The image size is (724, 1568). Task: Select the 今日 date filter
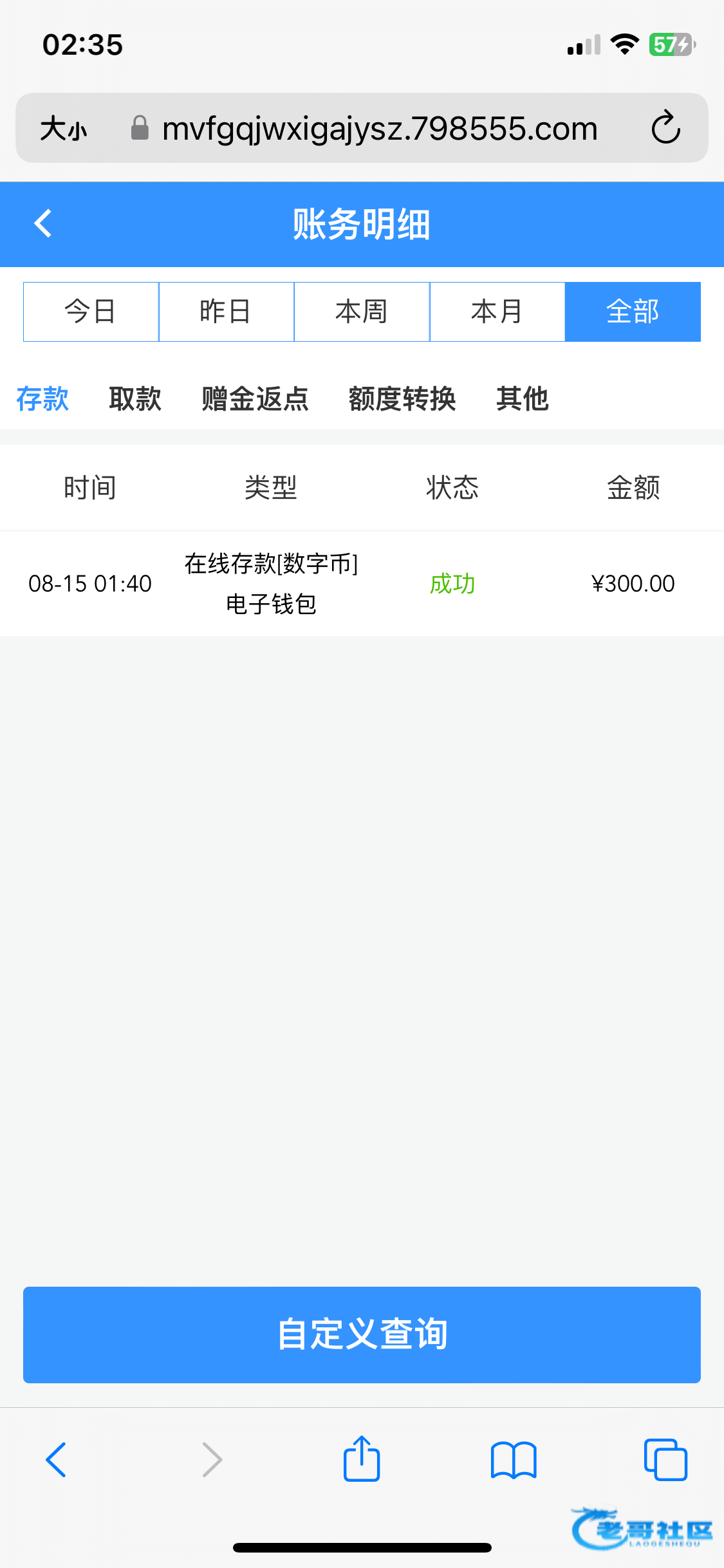coord(91,312)
